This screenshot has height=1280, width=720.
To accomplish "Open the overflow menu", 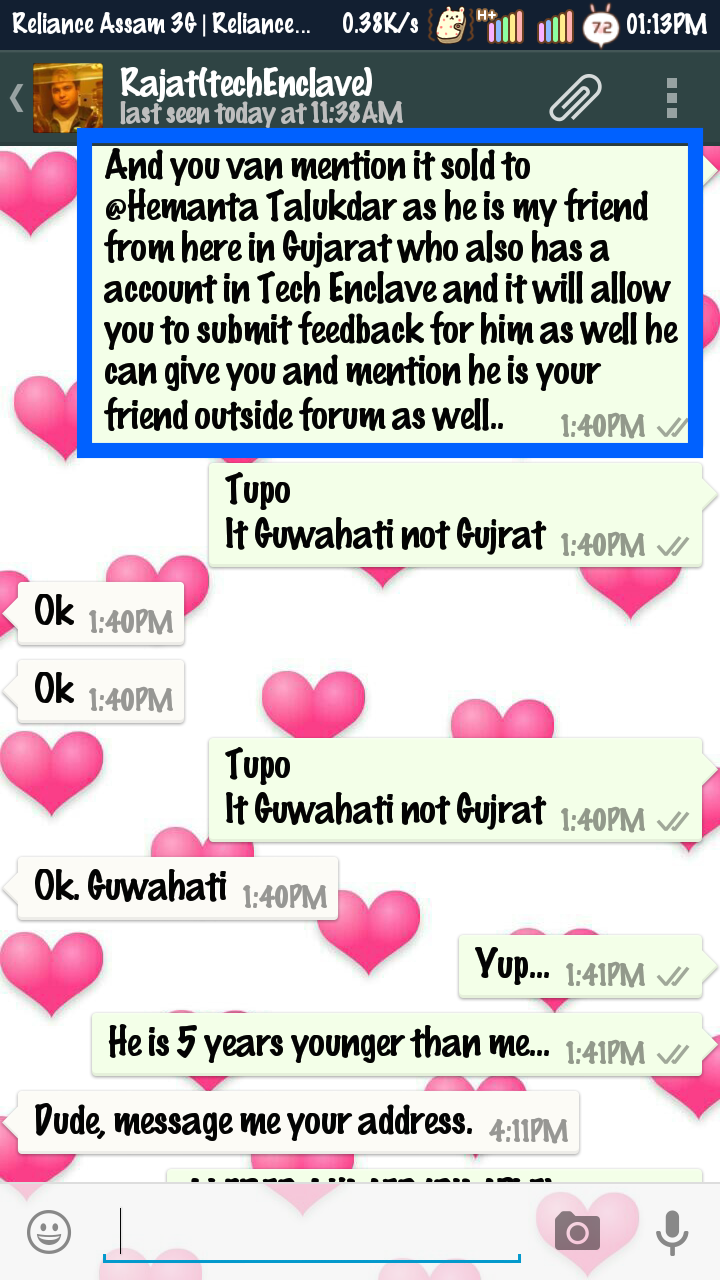I will point(672,98).
